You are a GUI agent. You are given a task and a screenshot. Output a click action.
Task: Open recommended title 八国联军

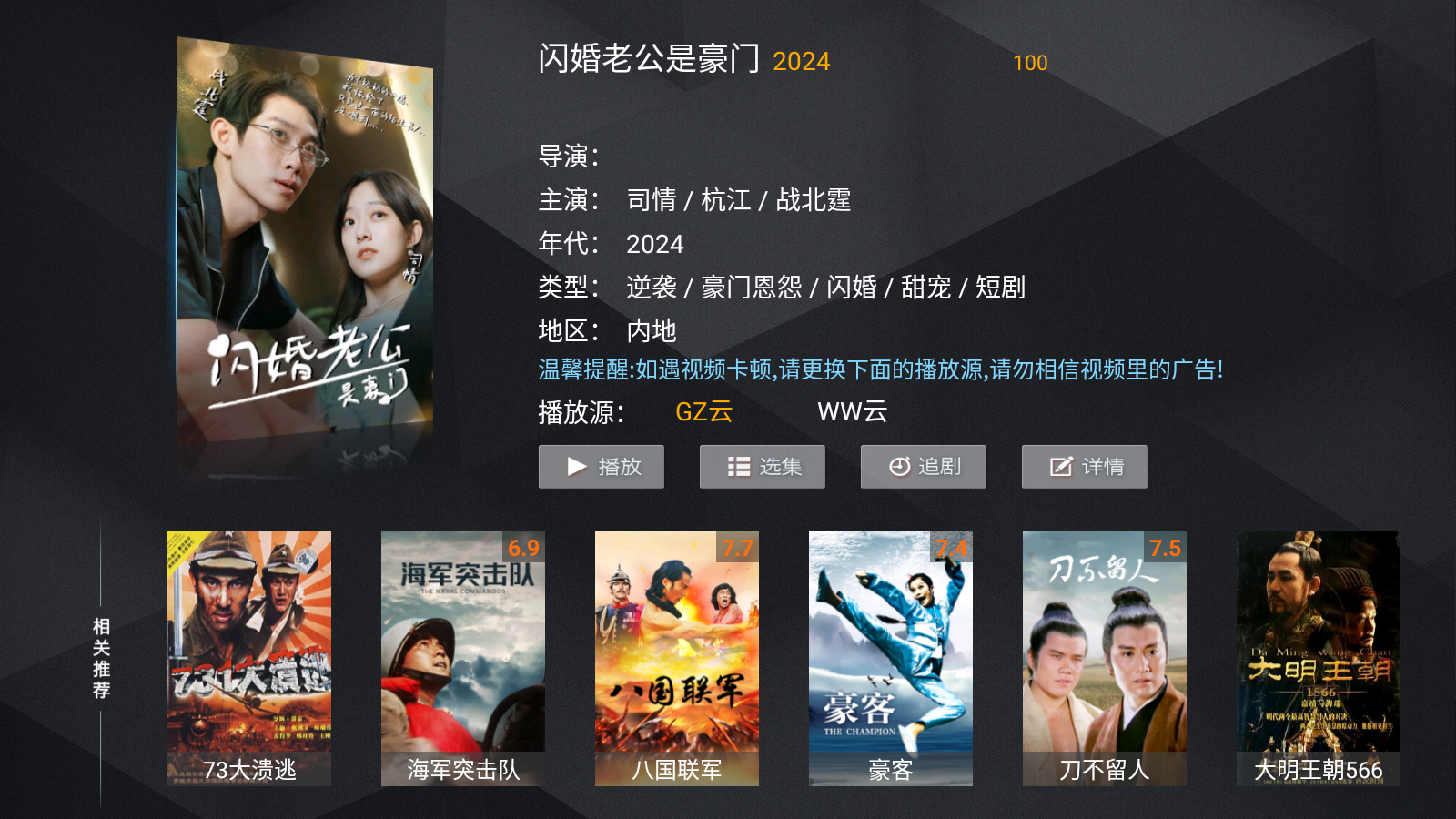click(x=677, y=658)
